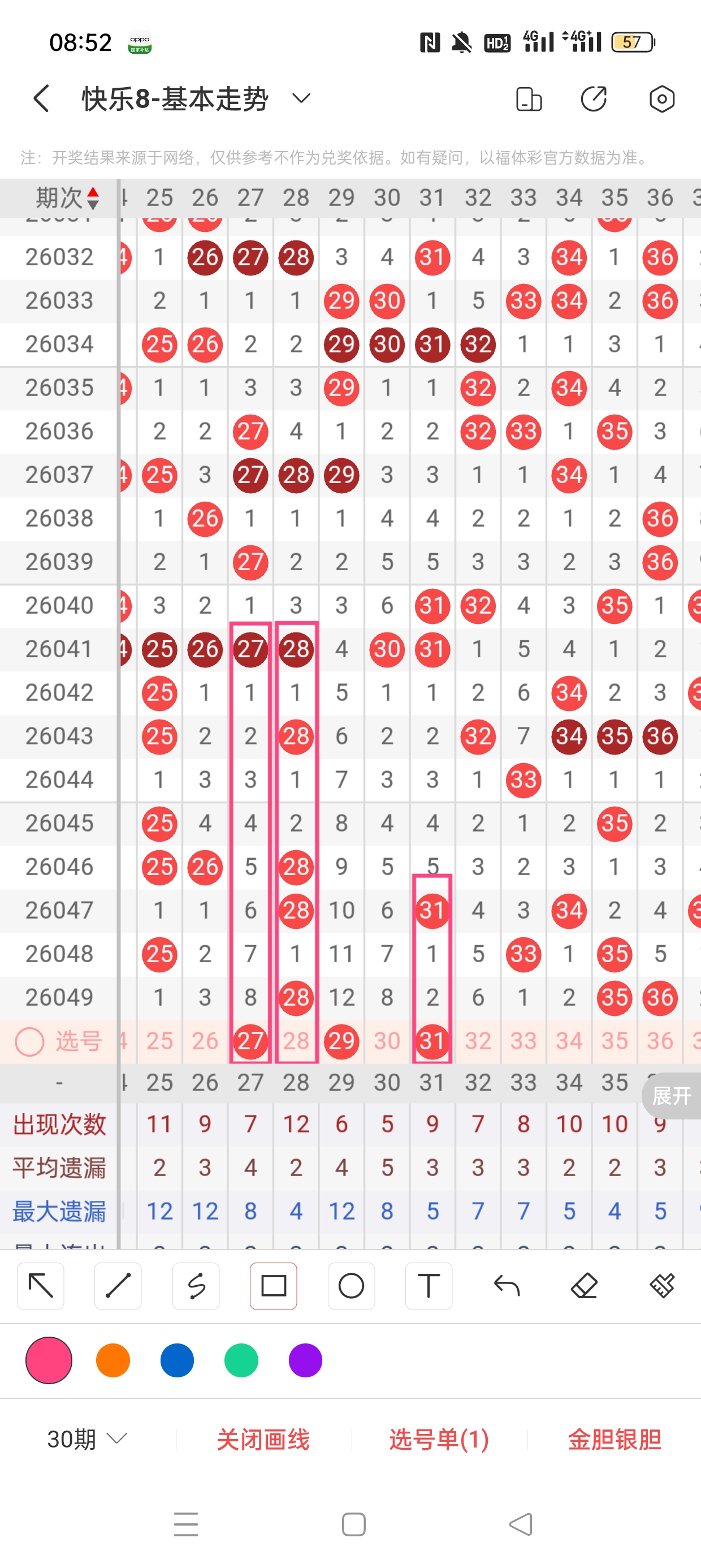Open 选号单(1) selection list
This screenshot has width=701, height=1568.
[439, 1439]
